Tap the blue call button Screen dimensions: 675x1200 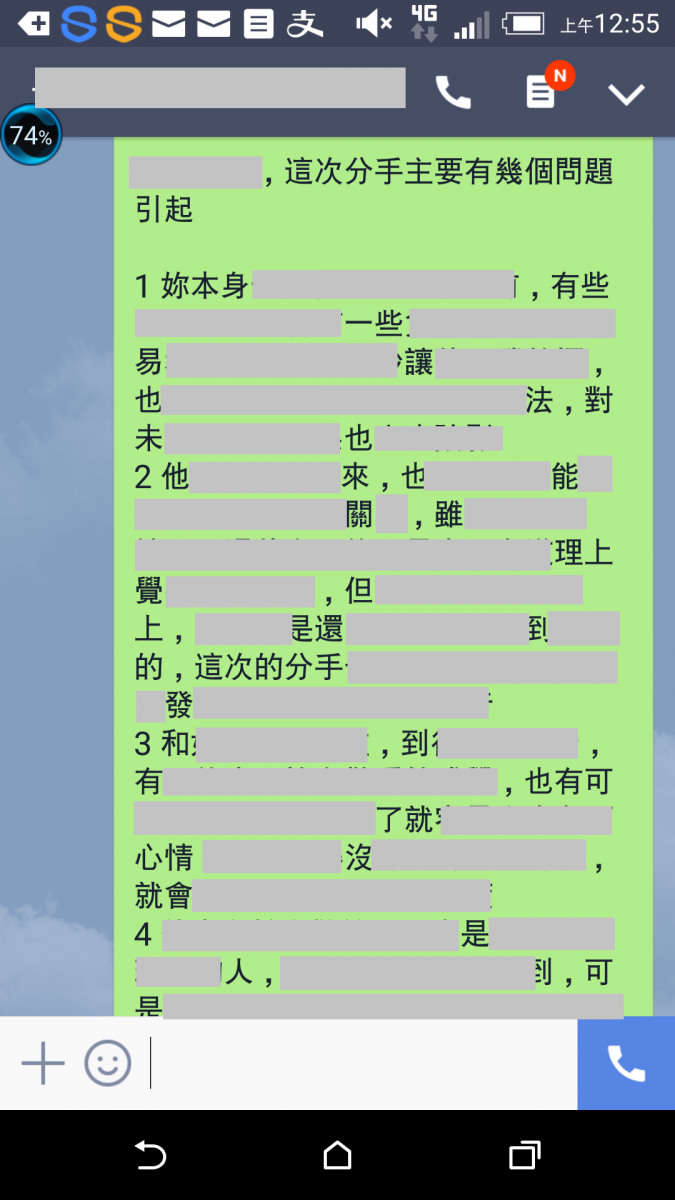click(x=626, y=1063)
